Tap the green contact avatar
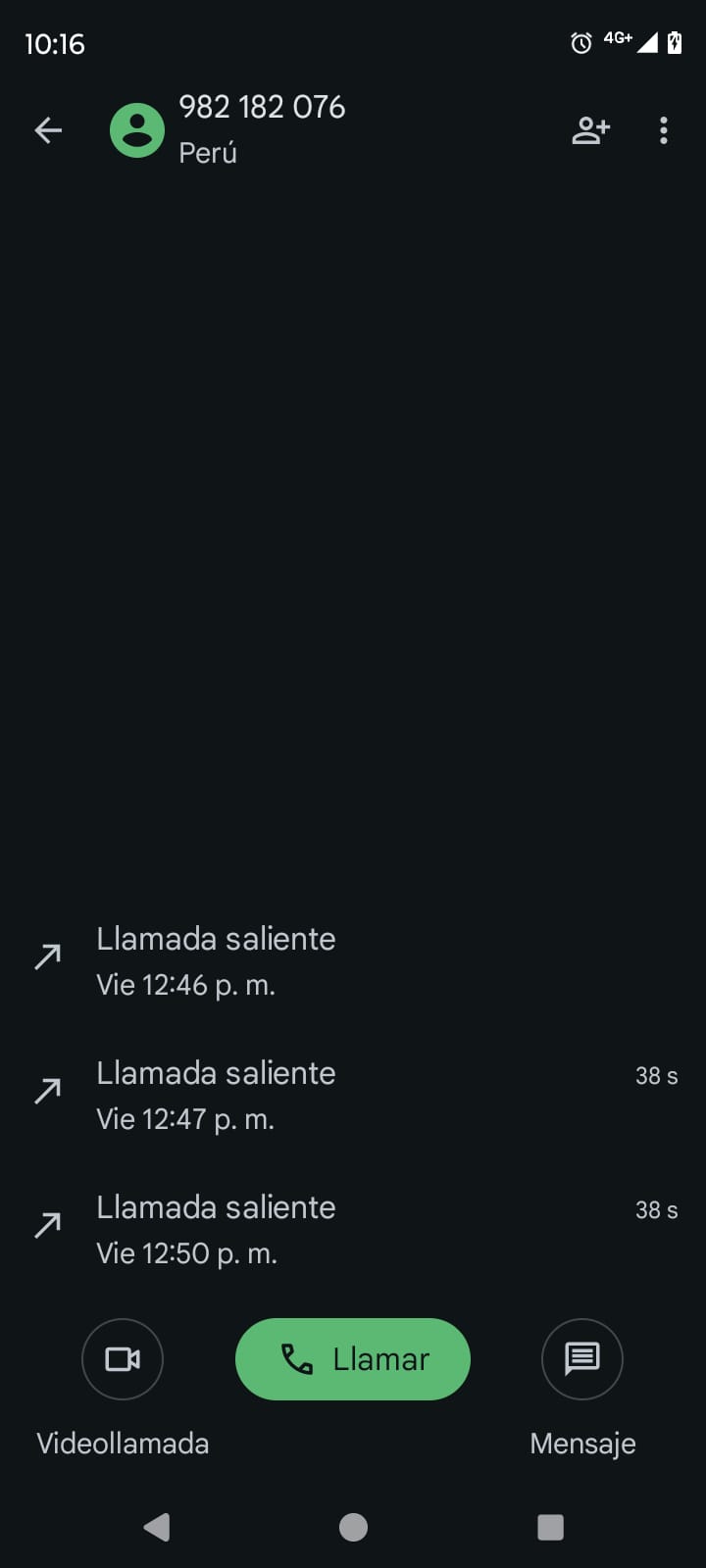The image size is (706, 1568). (x=137, y=130)
